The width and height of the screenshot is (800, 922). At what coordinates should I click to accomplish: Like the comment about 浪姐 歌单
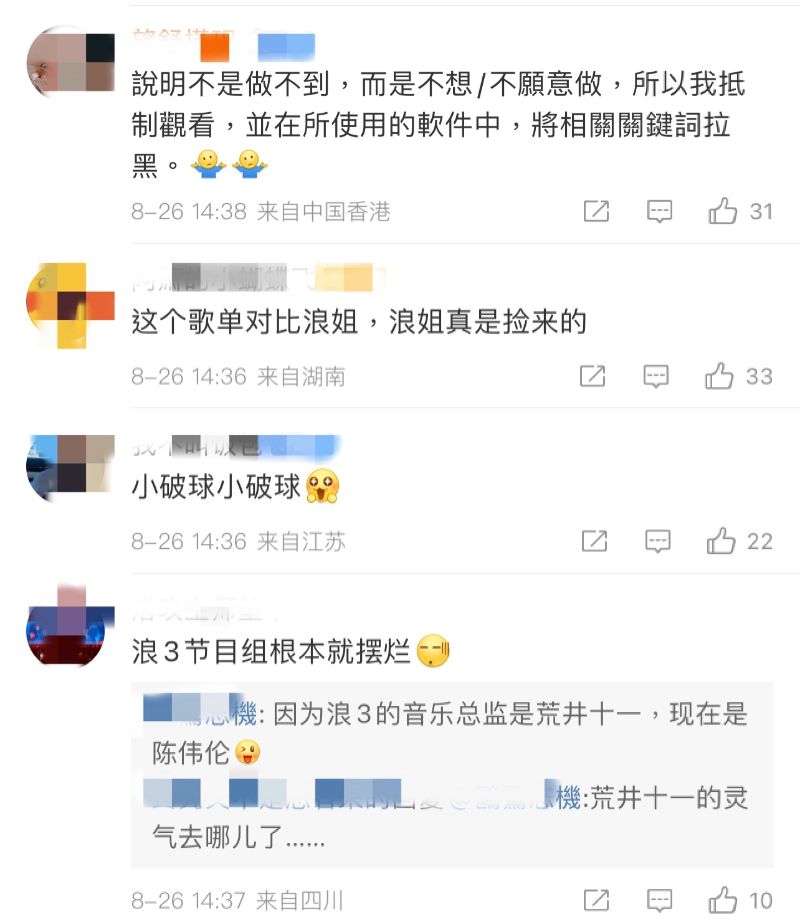720,376
